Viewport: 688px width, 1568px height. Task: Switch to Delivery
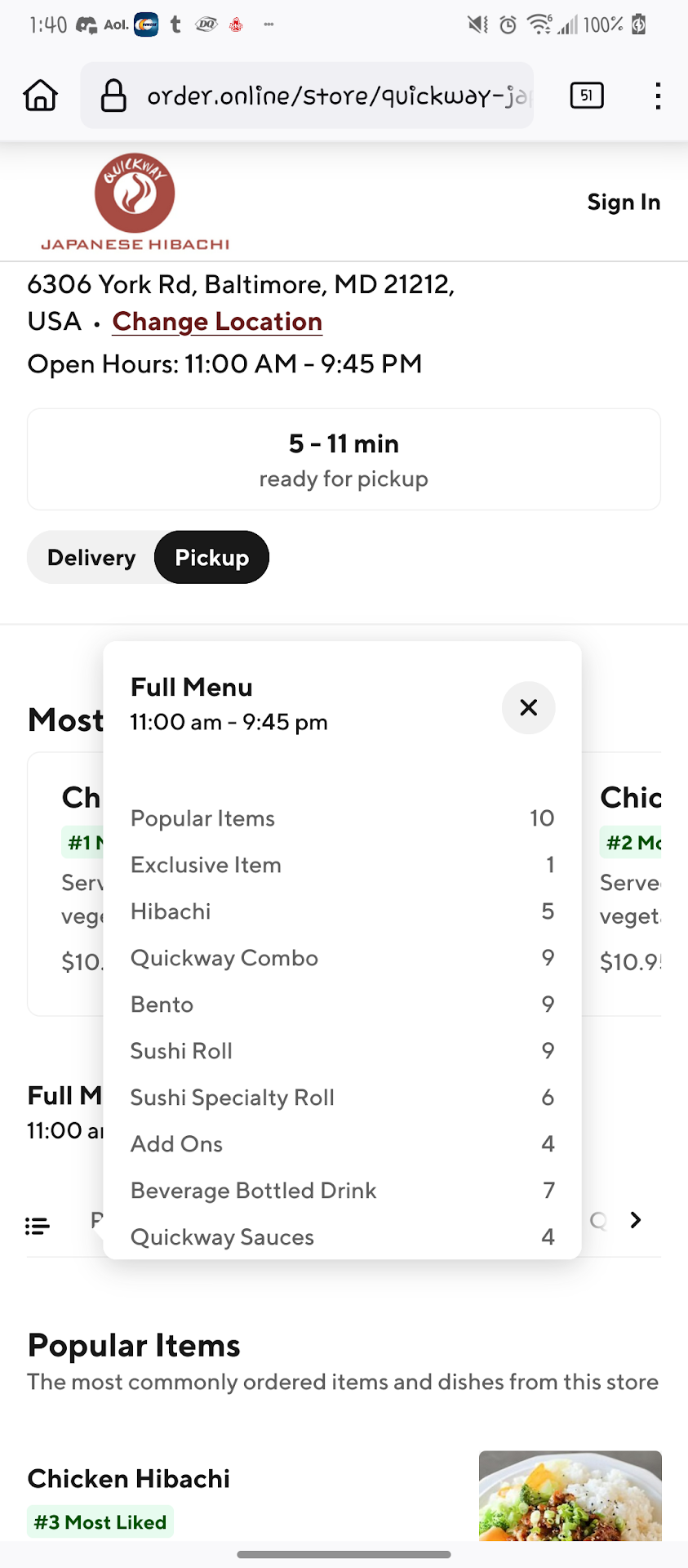(x=91, y=558)
